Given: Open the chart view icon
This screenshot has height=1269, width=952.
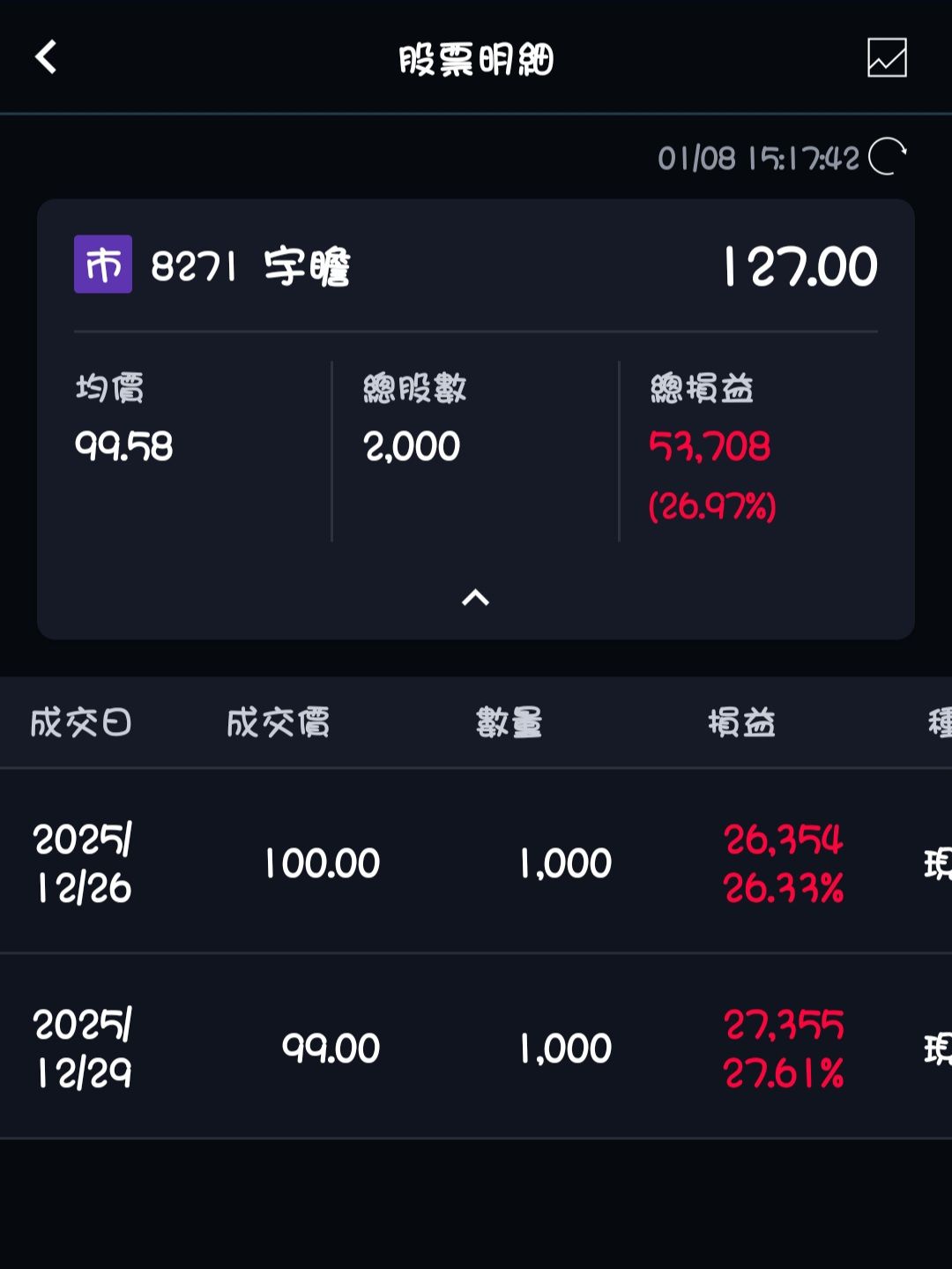Looking at the screenshot, I should tap(887, 58).
